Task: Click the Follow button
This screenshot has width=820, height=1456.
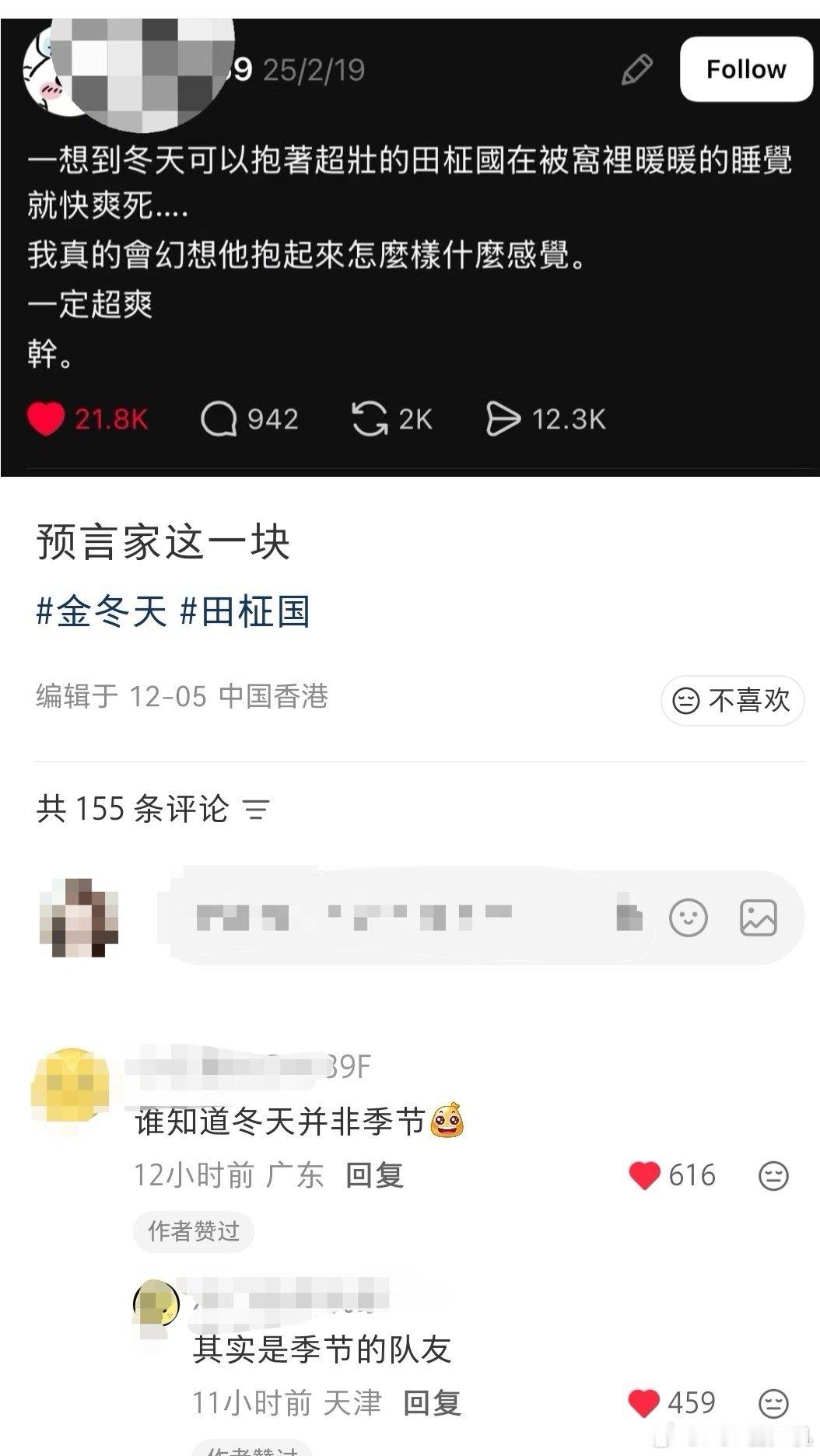Action: click(745, 68)
